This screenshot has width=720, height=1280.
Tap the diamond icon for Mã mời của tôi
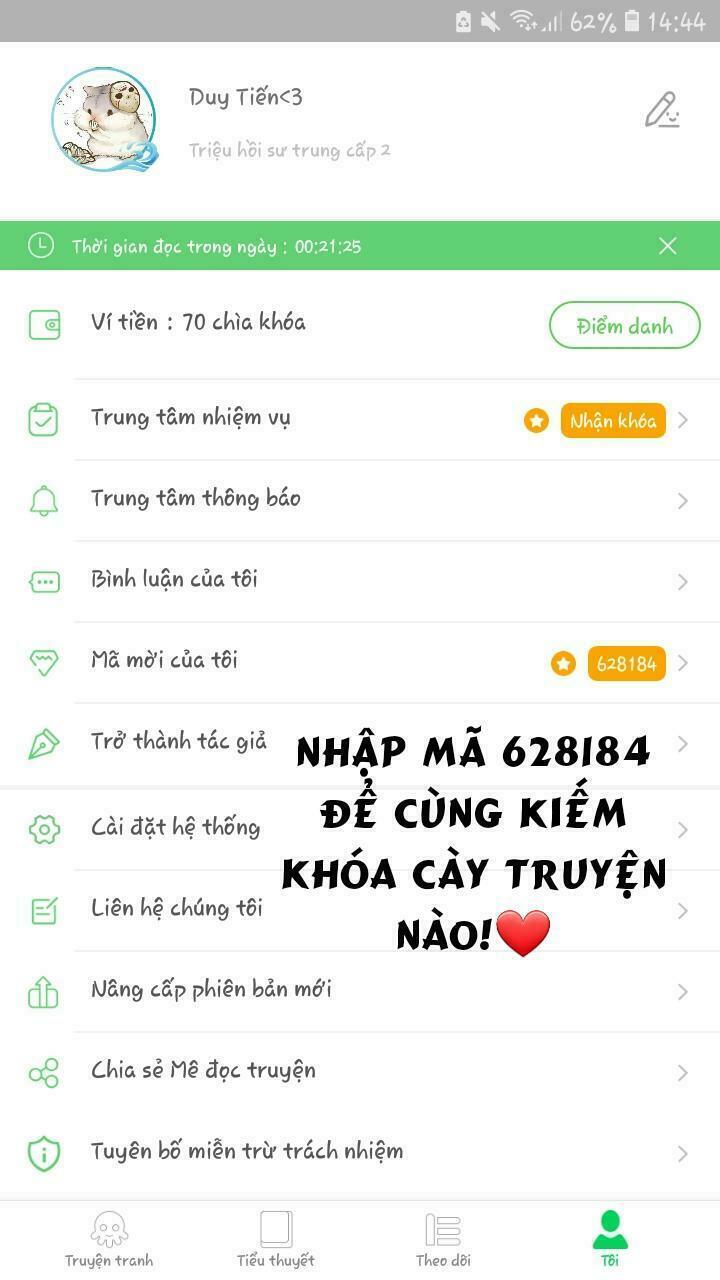click(44, 661)
